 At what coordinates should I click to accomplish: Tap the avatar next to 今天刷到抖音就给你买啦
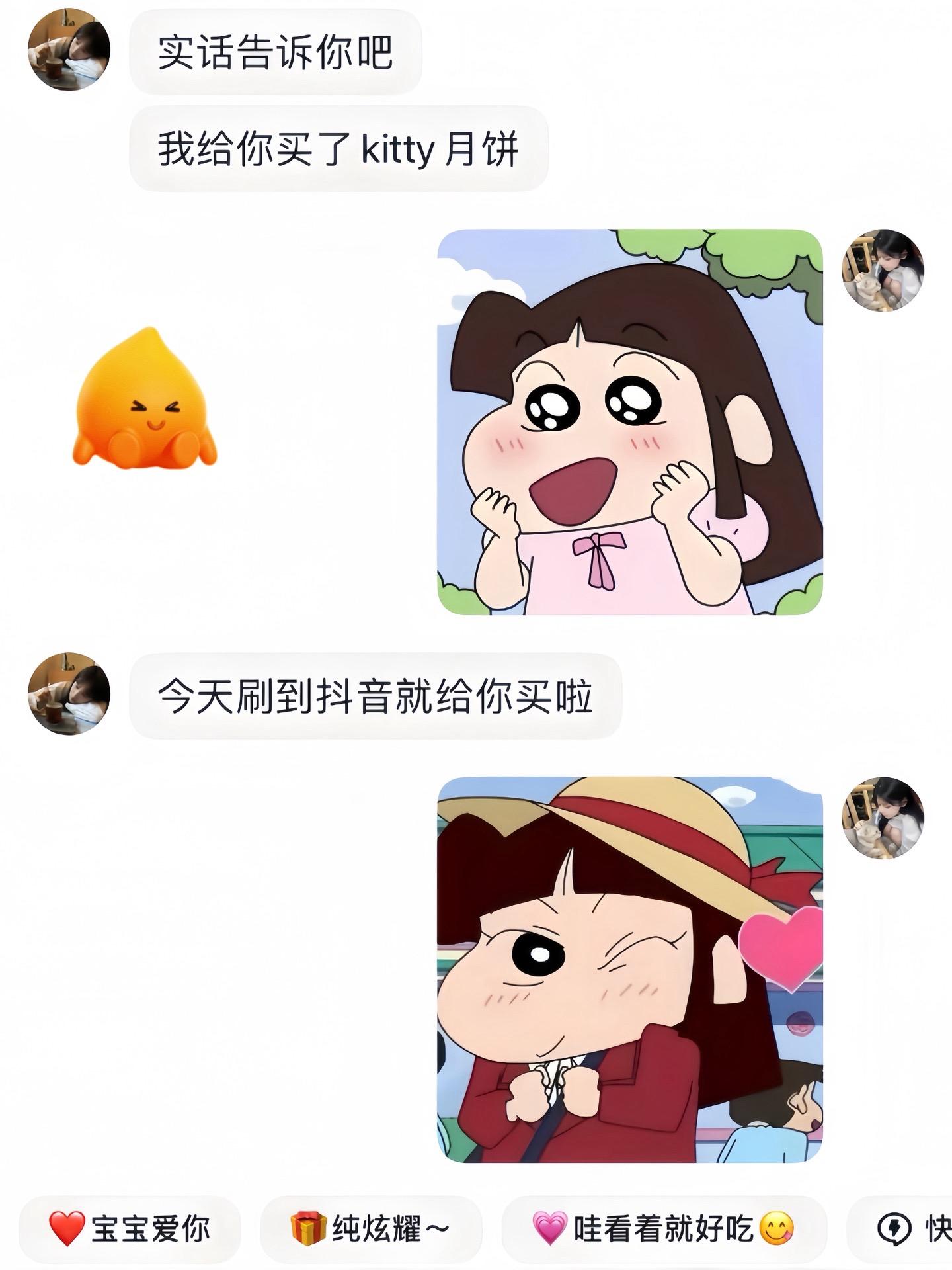pyautogui.click(x=69, y=694)
